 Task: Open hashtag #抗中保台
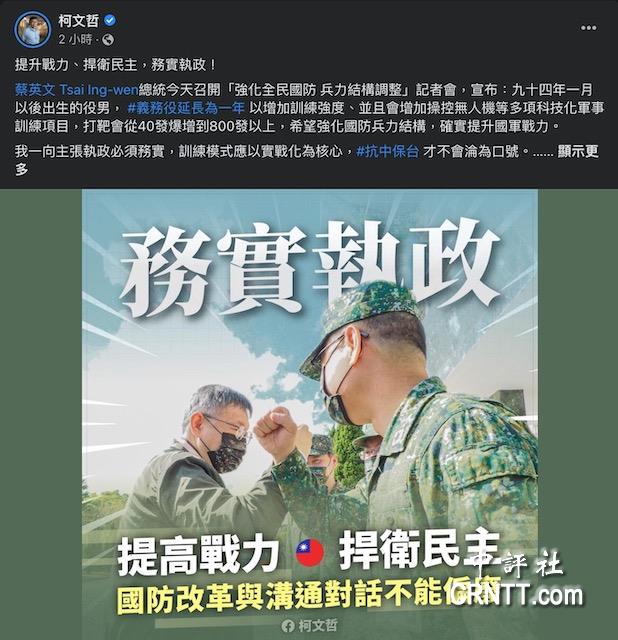point(387,151)
